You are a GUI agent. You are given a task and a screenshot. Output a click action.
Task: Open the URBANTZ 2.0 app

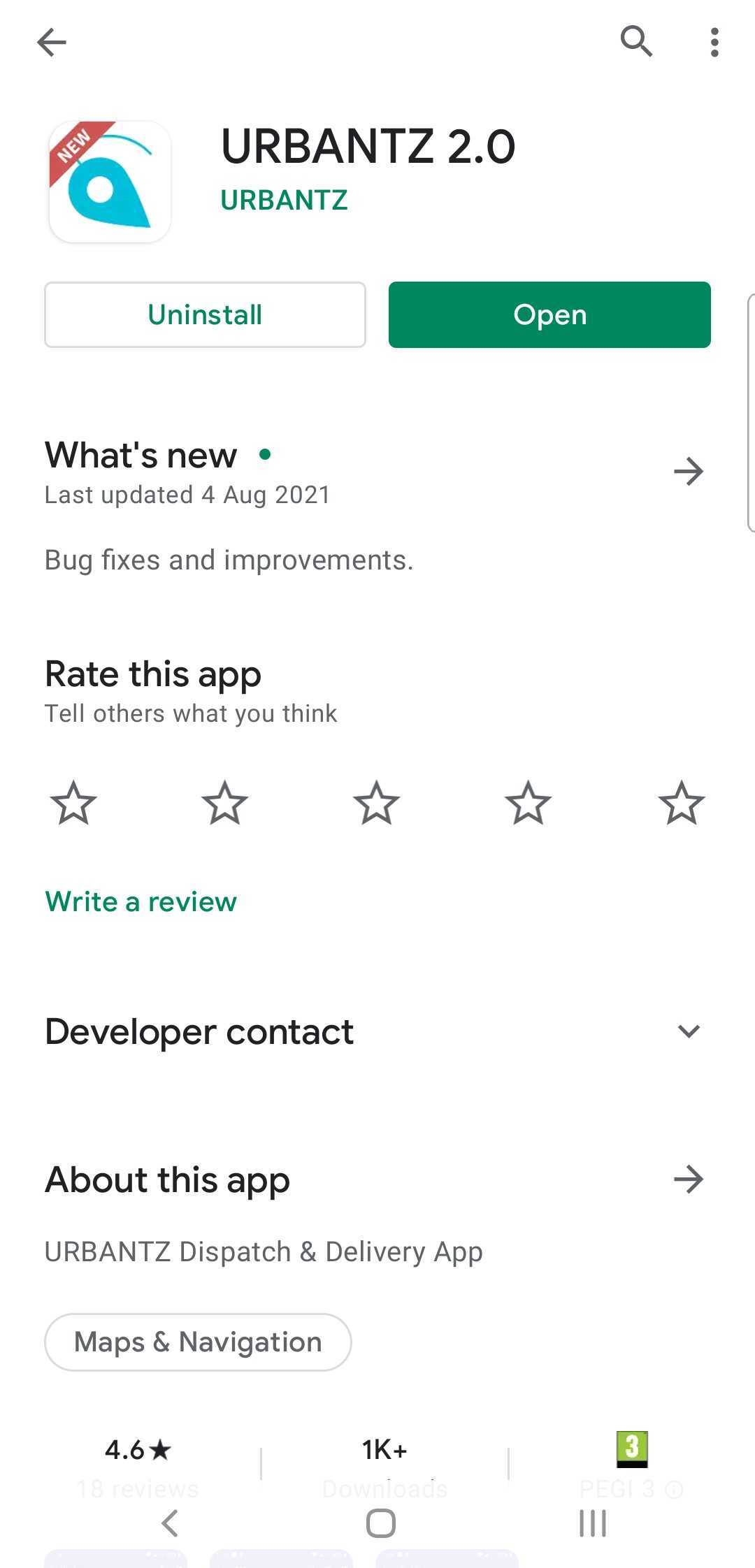(549, 314)
